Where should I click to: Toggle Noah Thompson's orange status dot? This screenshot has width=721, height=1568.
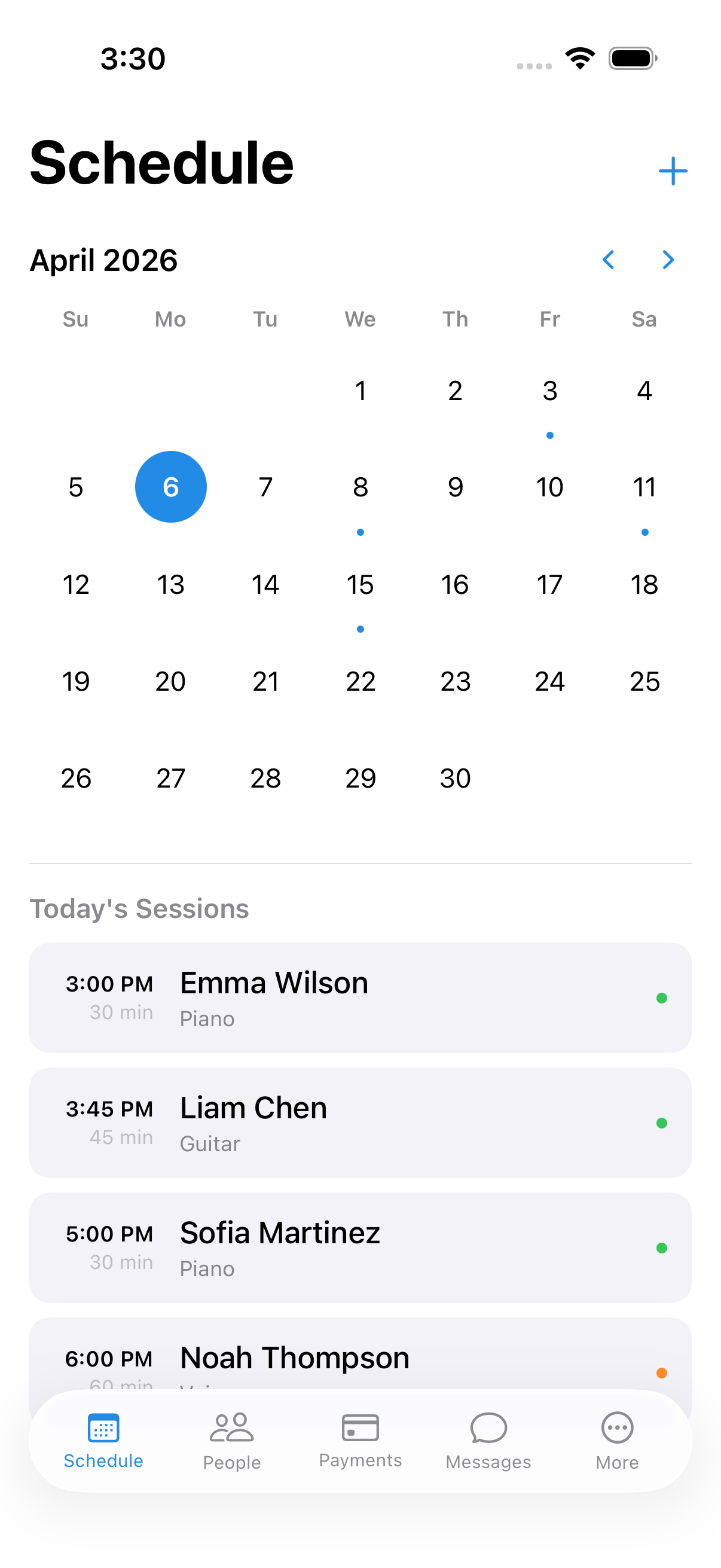point(661,1372)
